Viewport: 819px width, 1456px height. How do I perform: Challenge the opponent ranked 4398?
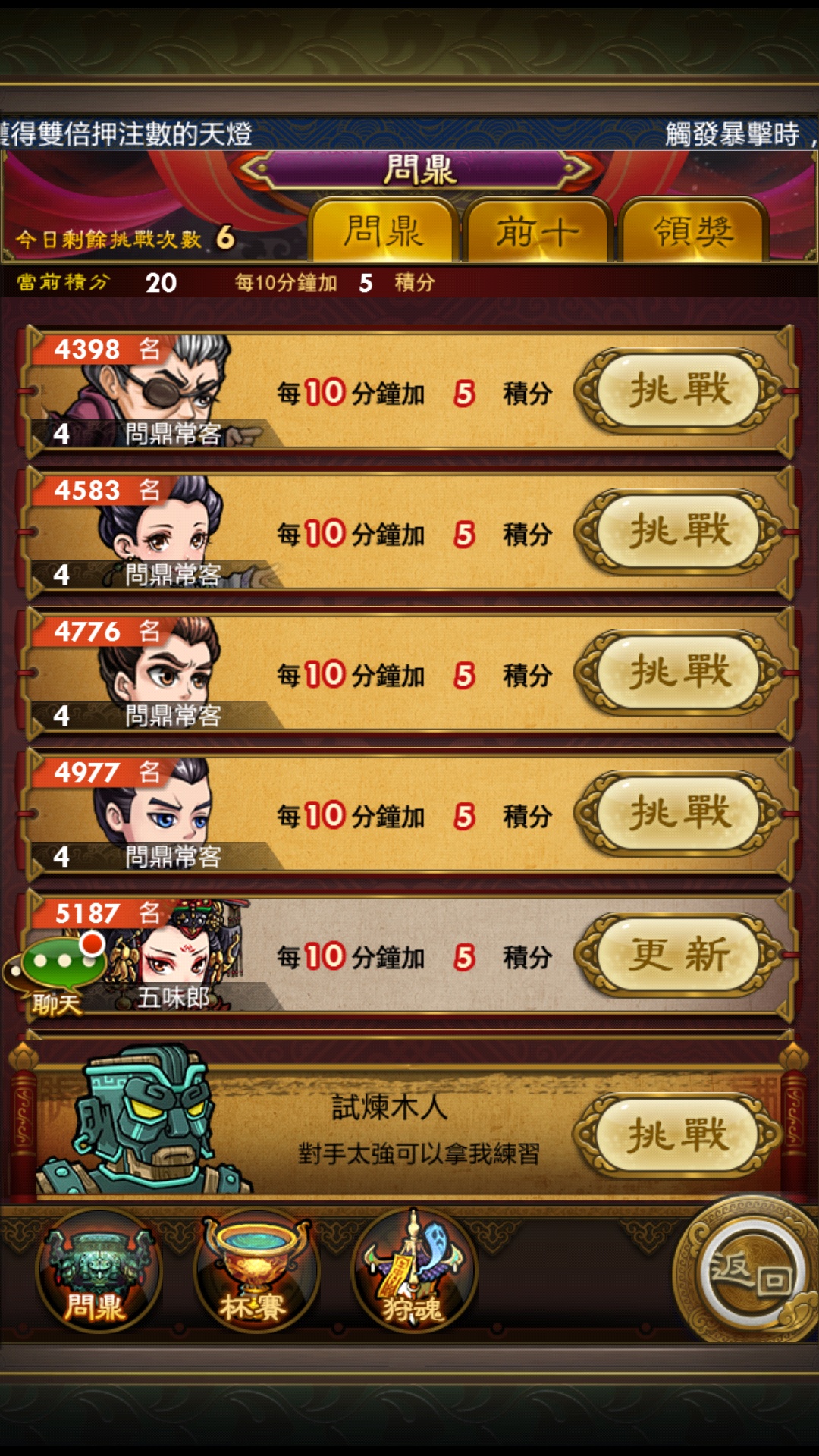point(679,391)
